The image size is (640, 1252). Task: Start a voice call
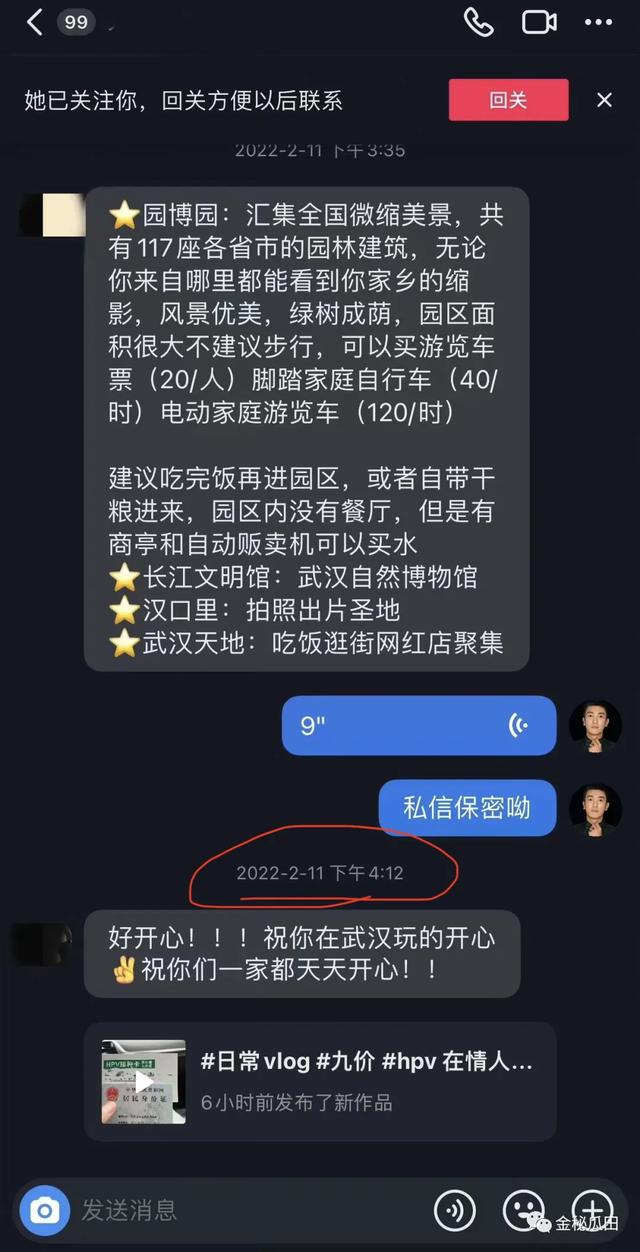(x=479, y=22)
